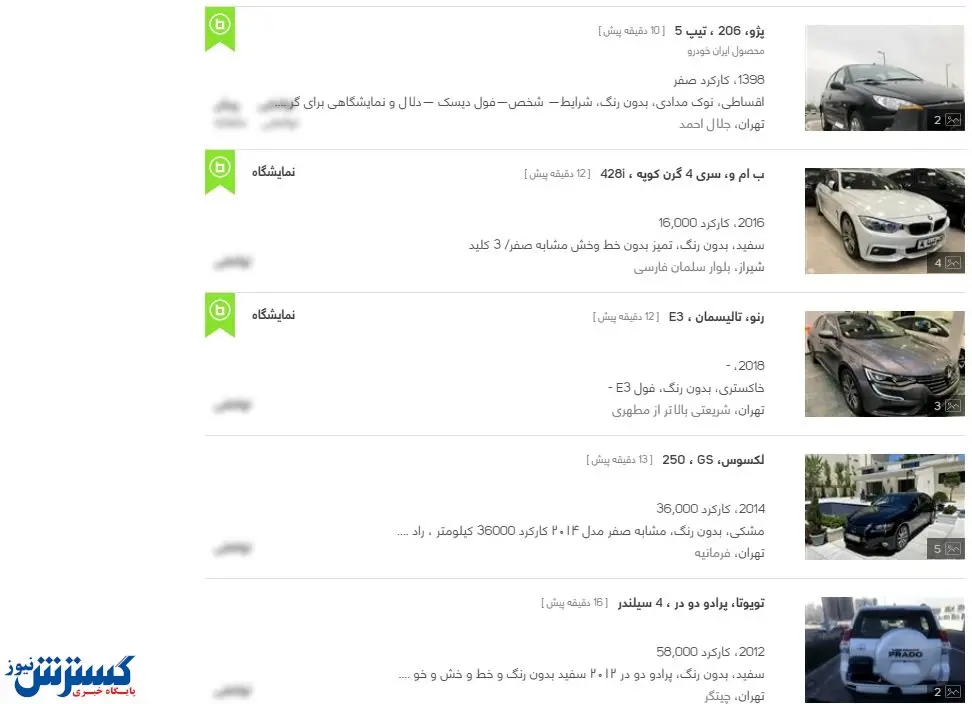Open the Renault Talisman E3 listing
Image resolution: width=972 pixels, height=704 pixels.
point(716,317)
